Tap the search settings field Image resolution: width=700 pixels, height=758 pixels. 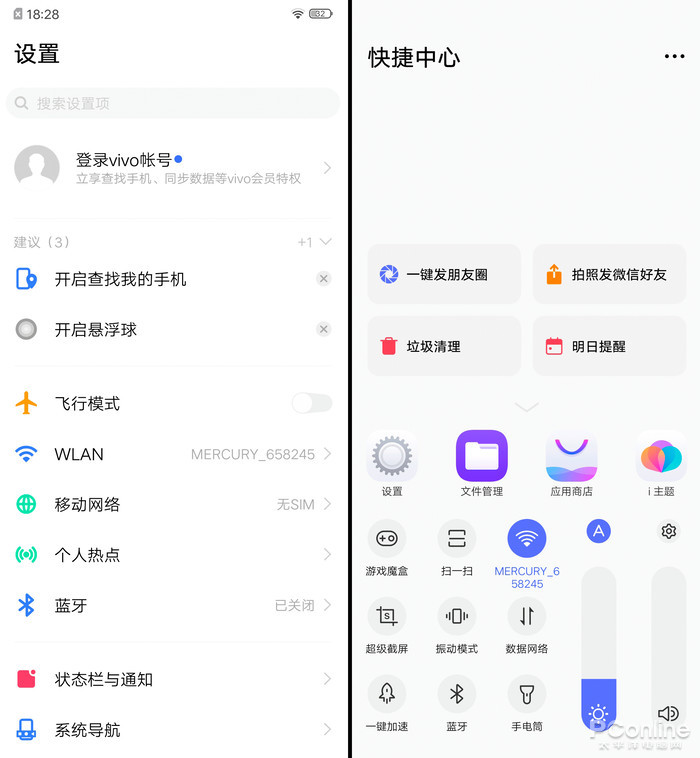[173, 103]
